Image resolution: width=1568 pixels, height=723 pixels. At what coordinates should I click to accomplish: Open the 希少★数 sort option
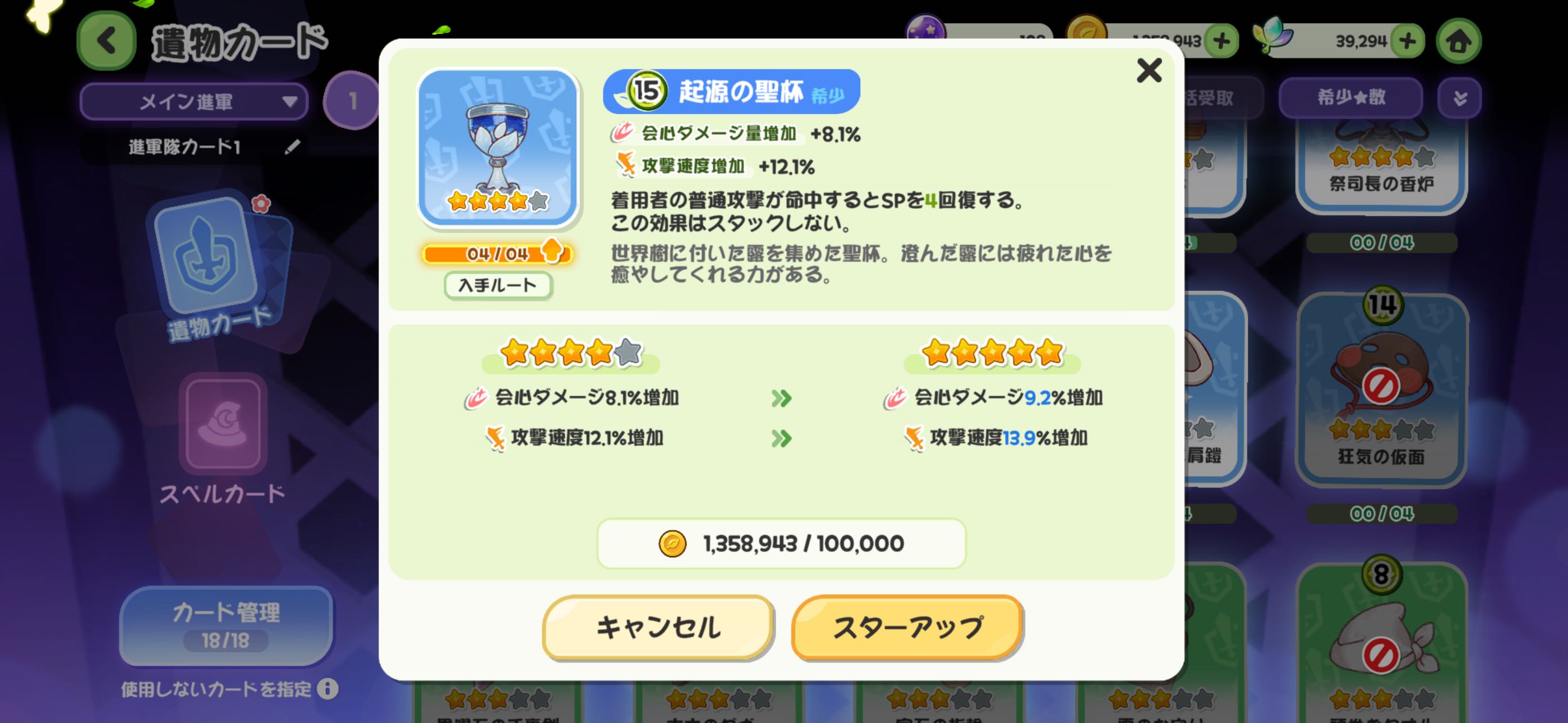click(1350, 98)
